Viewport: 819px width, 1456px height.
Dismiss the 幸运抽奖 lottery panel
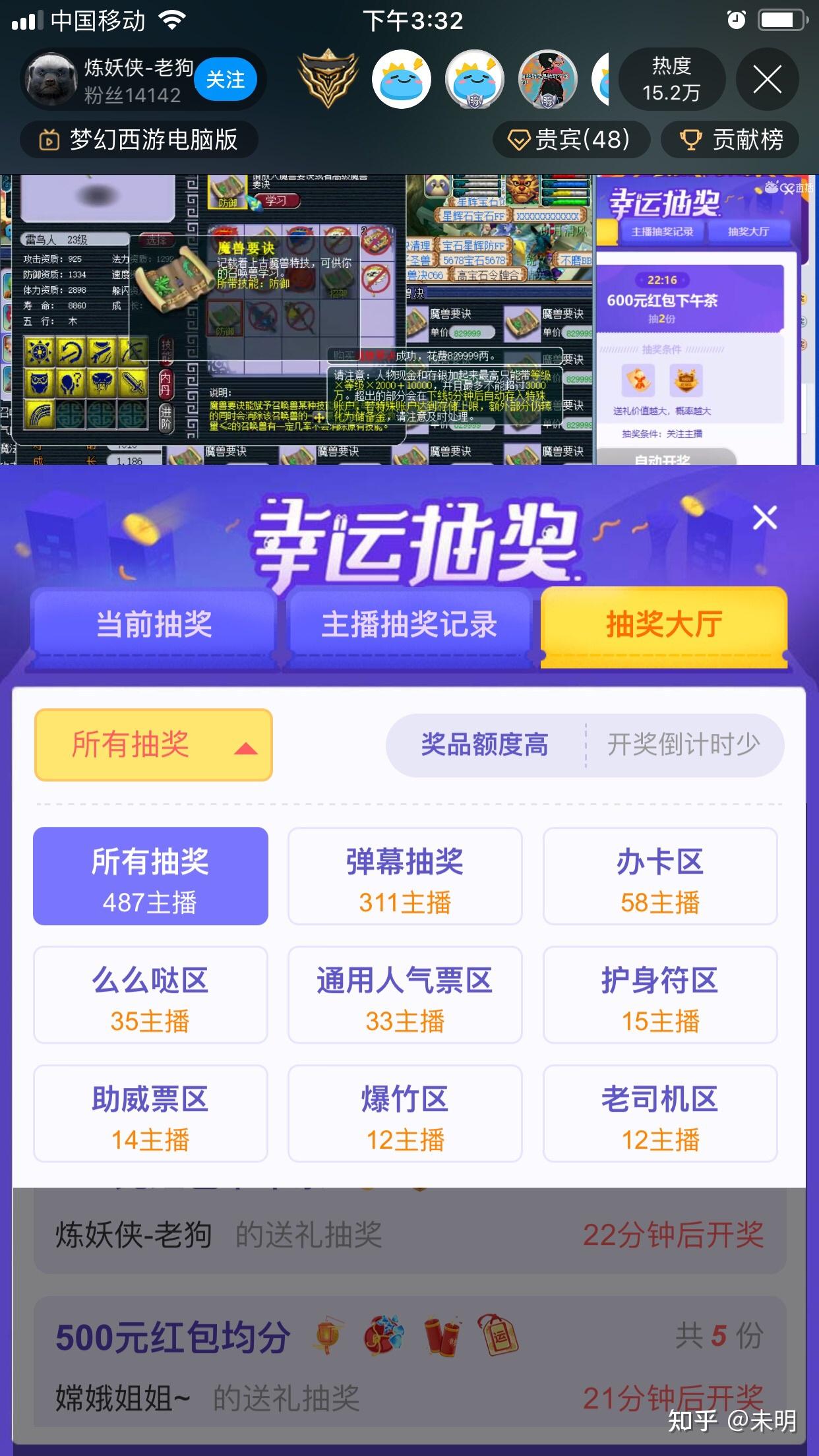point(765,518)
